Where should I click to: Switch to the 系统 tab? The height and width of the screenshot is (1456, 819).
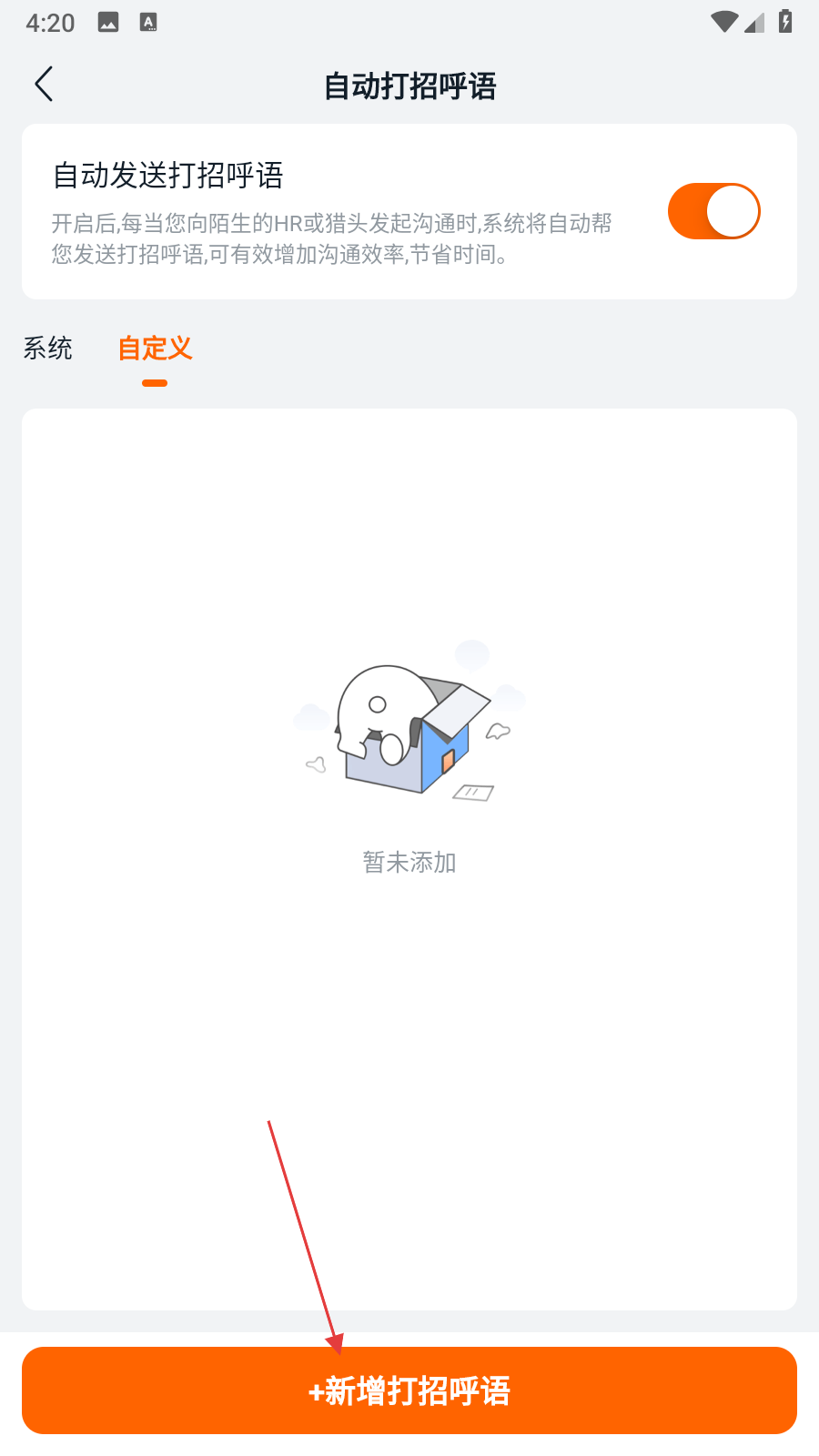pyautogui.click(x=48, y=349)
